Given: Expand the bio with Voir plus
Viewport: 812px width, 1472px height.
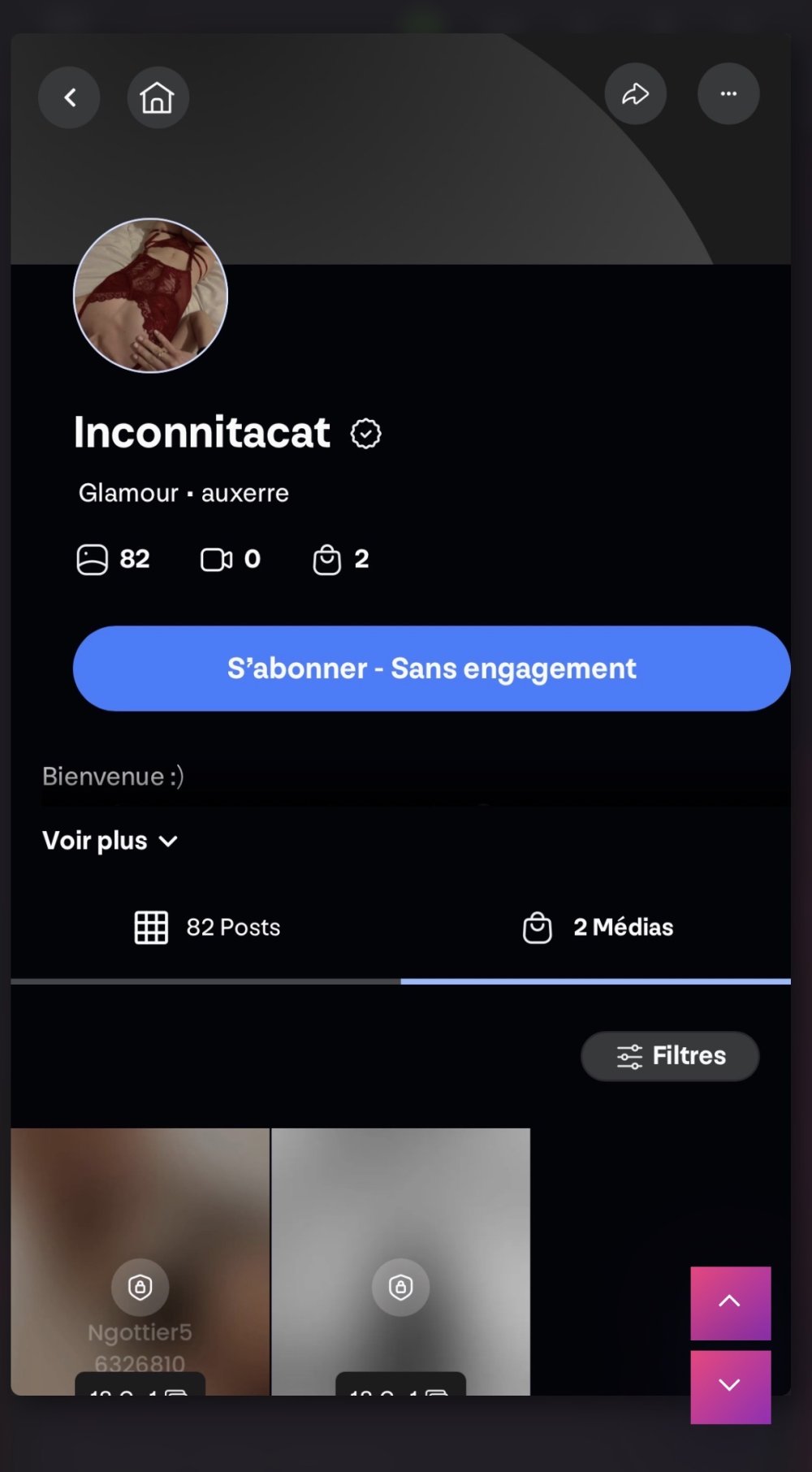Looking at the screenshot, I should 110,841.
